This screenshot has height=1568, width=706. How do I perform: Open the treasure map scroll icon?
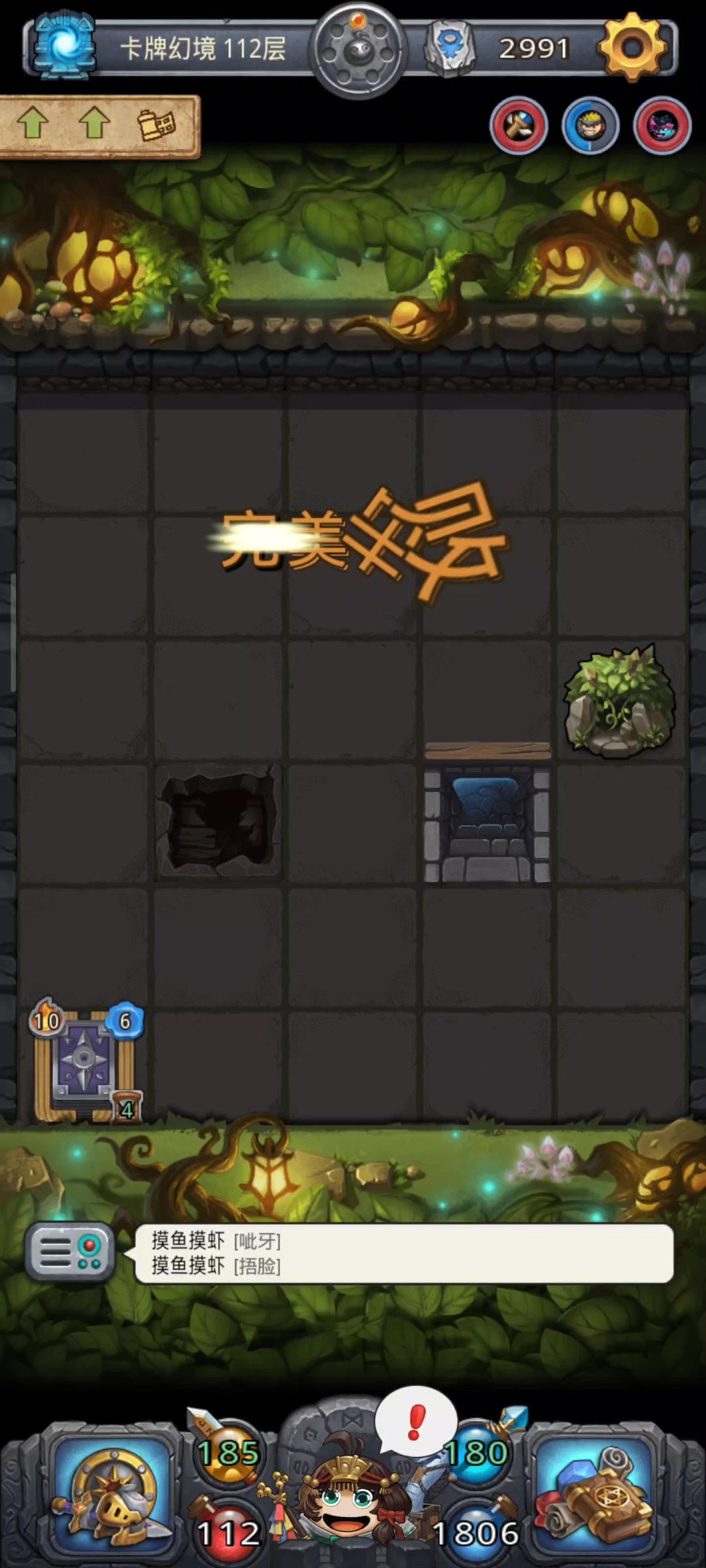[157, 124]
